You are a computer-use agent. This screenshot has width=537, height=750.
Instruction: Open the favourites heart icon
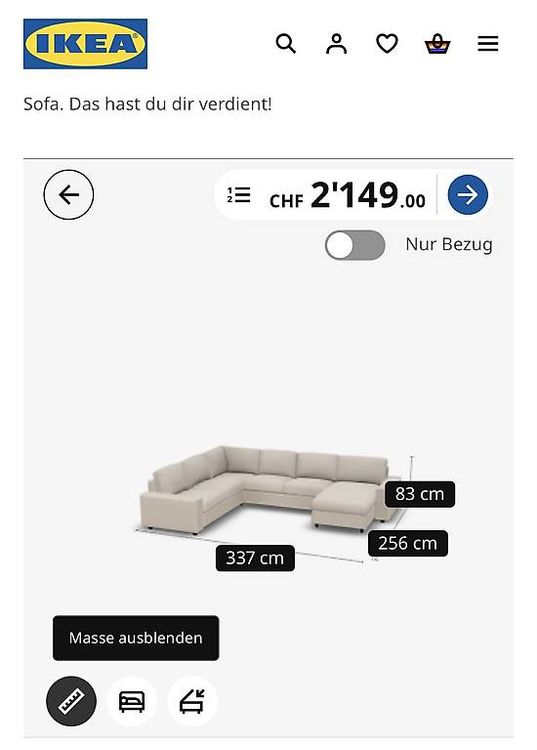[387, 44]
